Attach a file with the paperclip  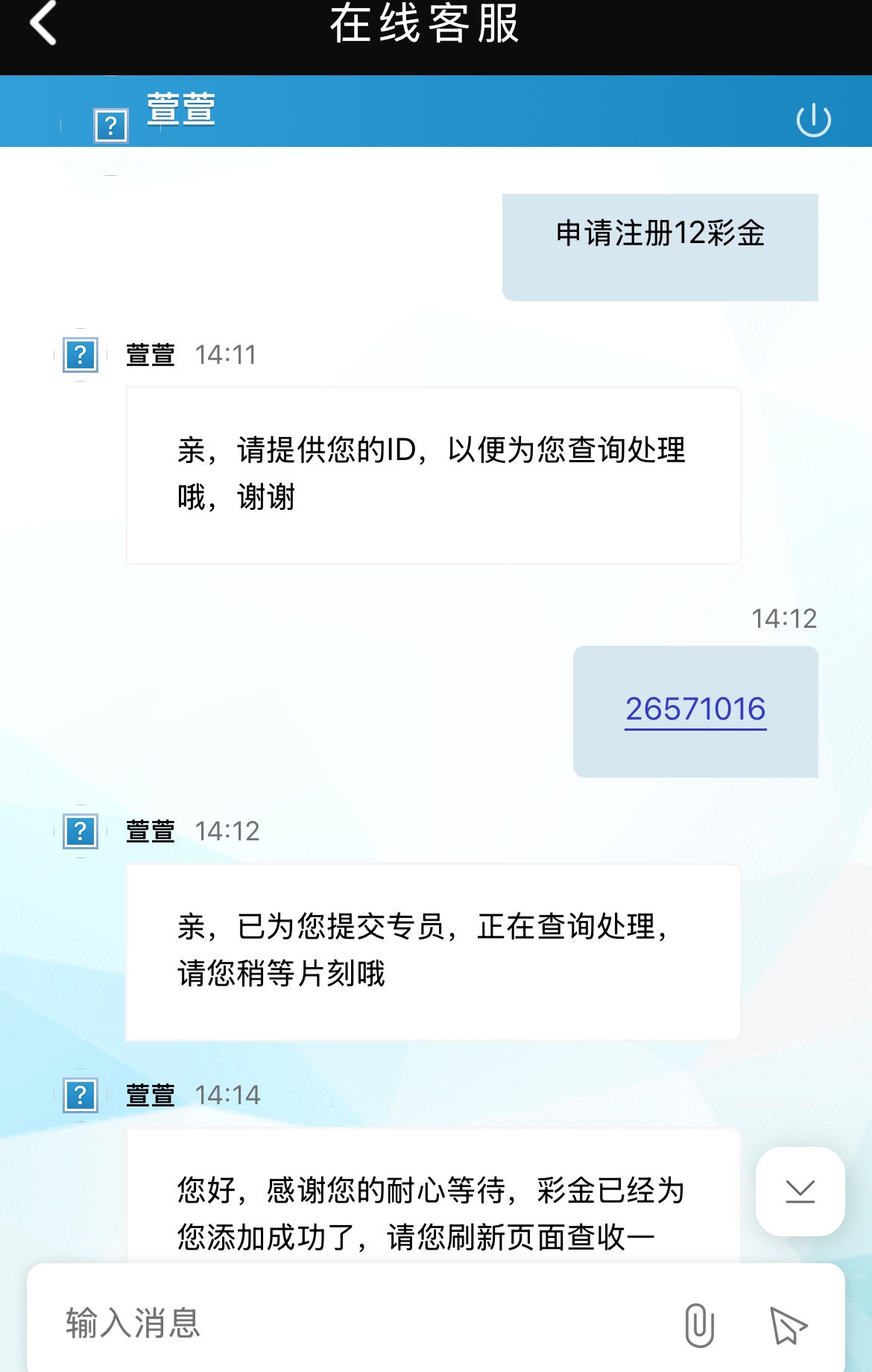pos(699,1325)
